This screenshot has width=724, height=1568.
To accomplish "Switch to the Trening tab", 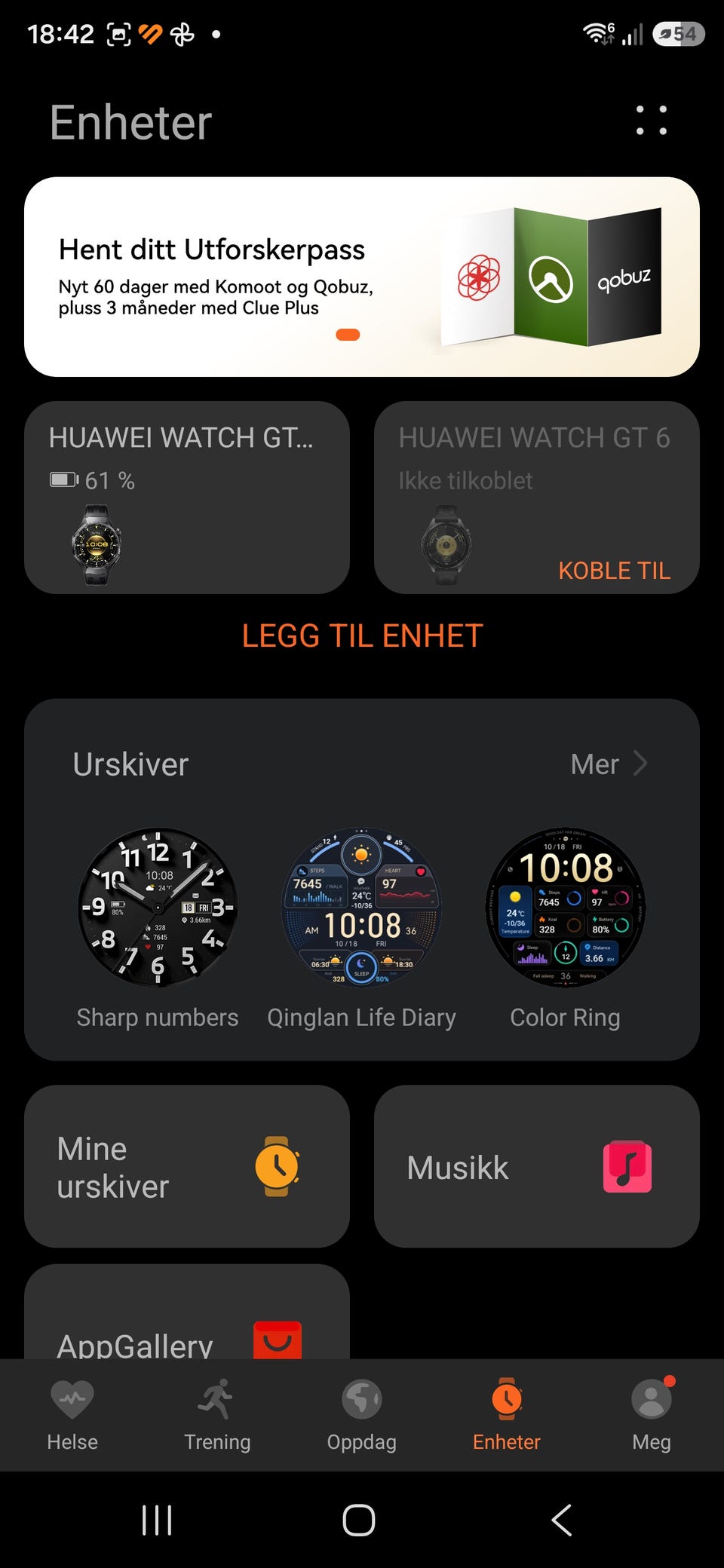I will [217, 1415].
